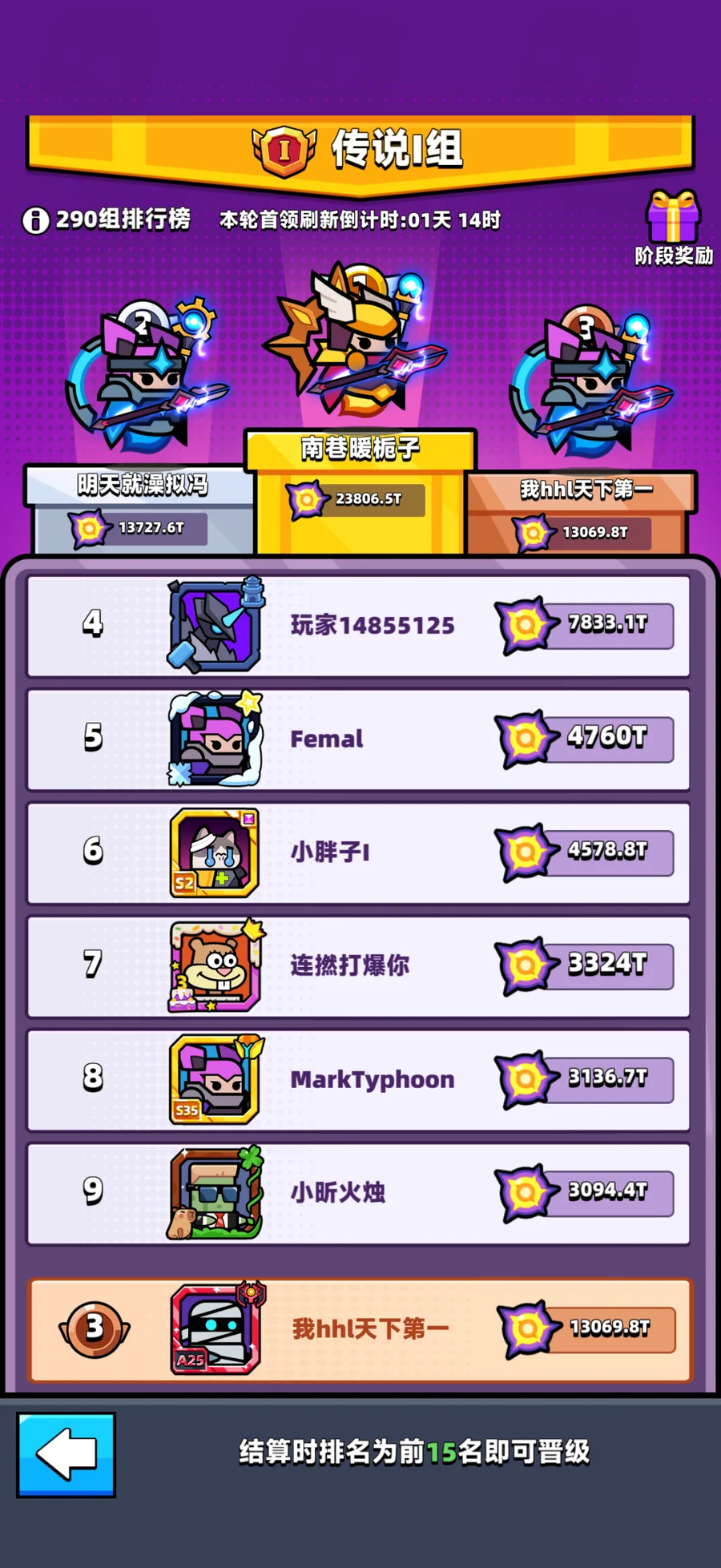Screen dimensions: 721x1568
Task: Go back with the blue arrow button
Action: (66, 1454)
